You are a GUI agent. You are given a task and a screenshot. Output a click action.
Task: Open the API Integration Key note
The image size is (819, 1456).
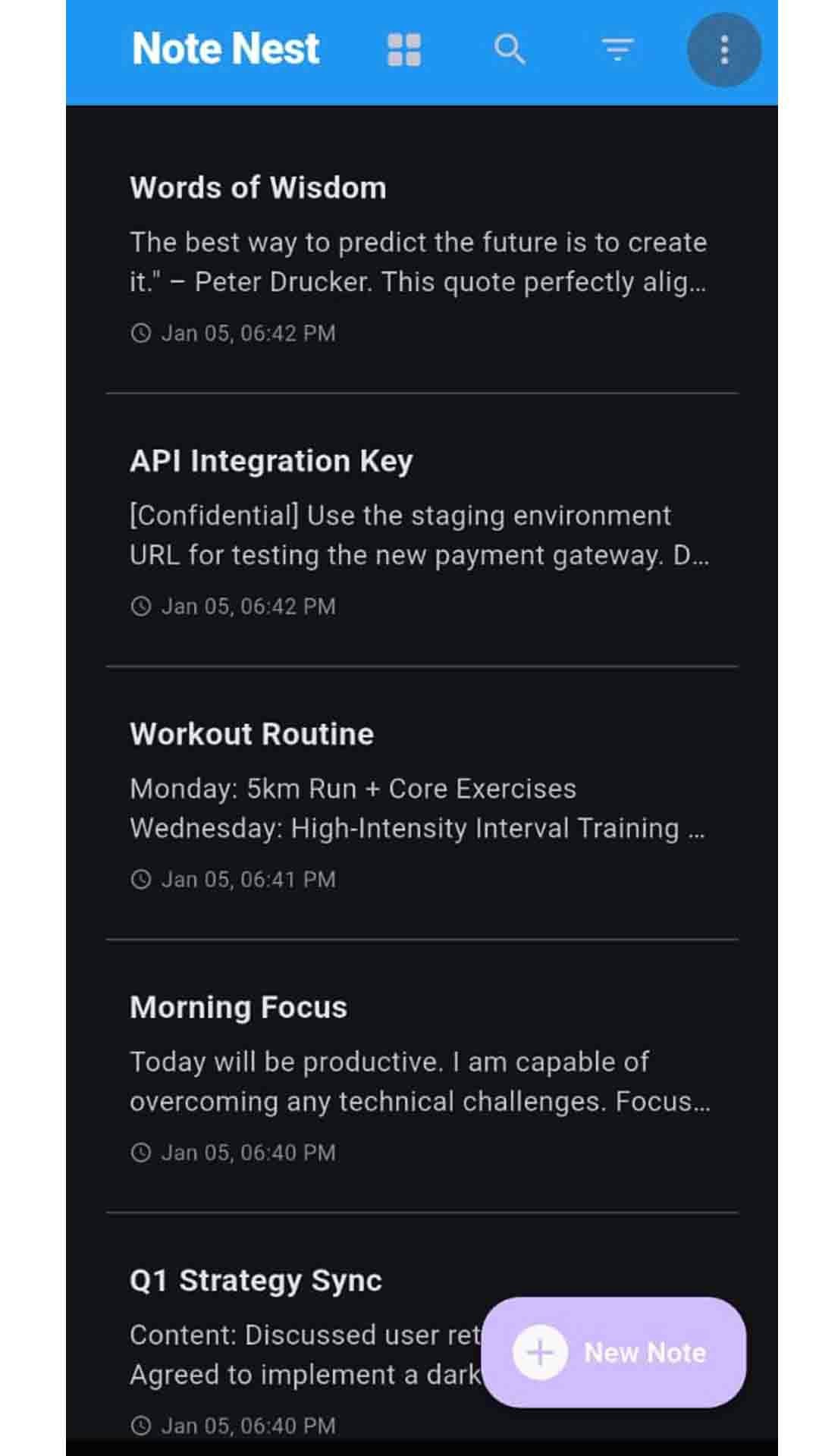[x=271, y=460]
